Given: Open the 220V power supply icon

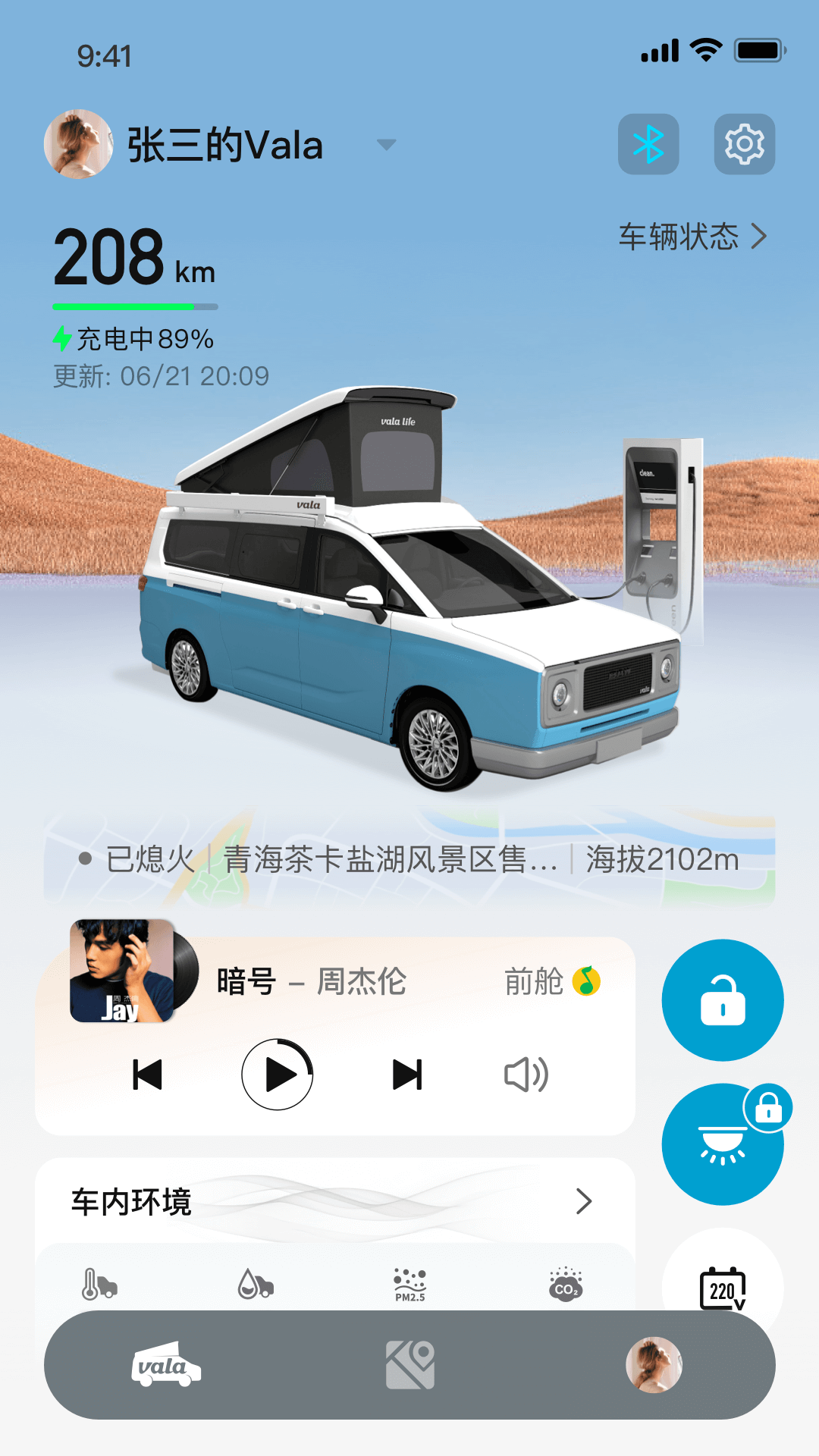Looking at the screenshot, I should pyautogui.click(x=723, y=1287).
